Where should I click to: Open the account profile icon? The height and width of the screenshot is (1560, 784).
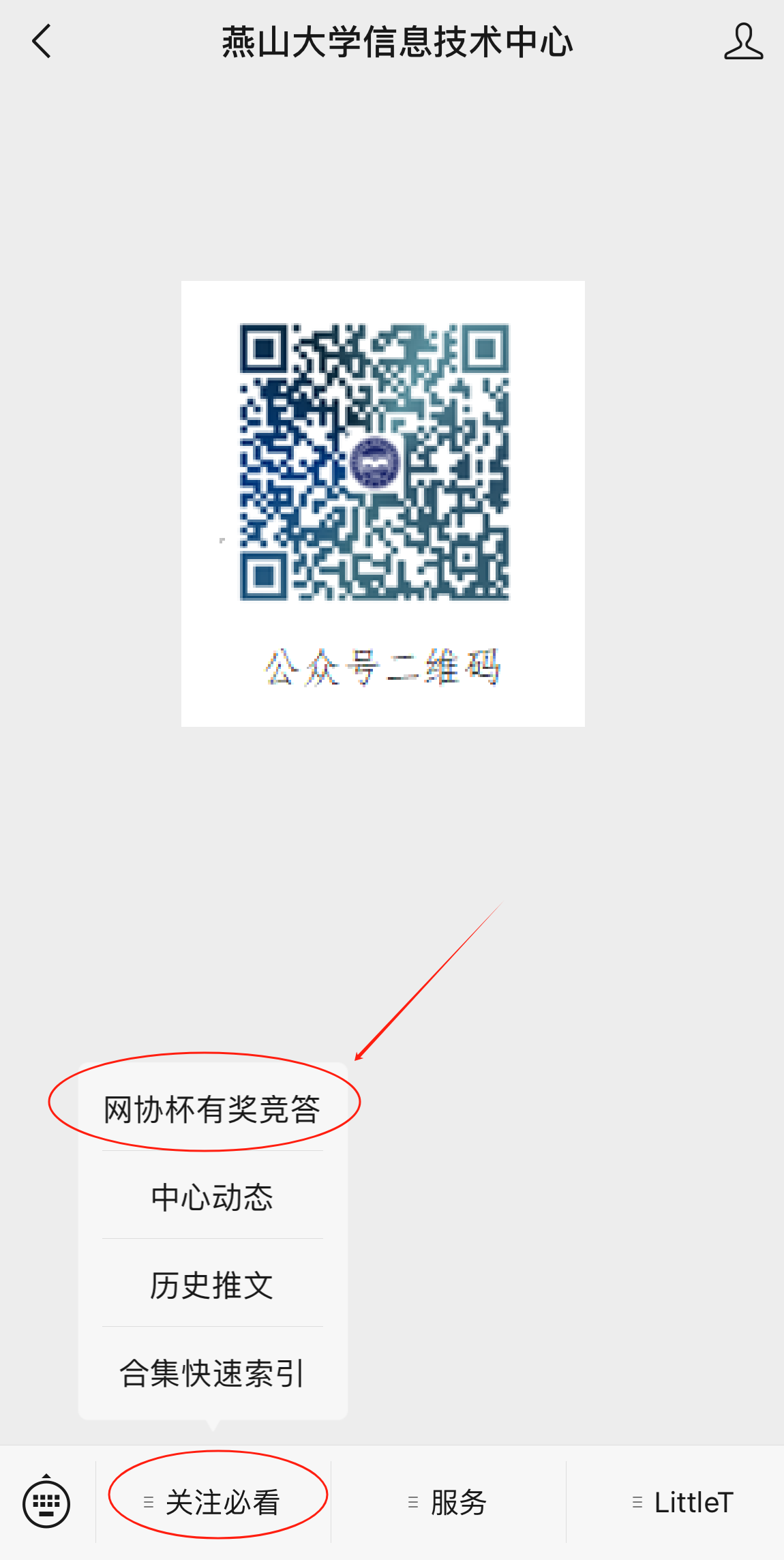743,42
